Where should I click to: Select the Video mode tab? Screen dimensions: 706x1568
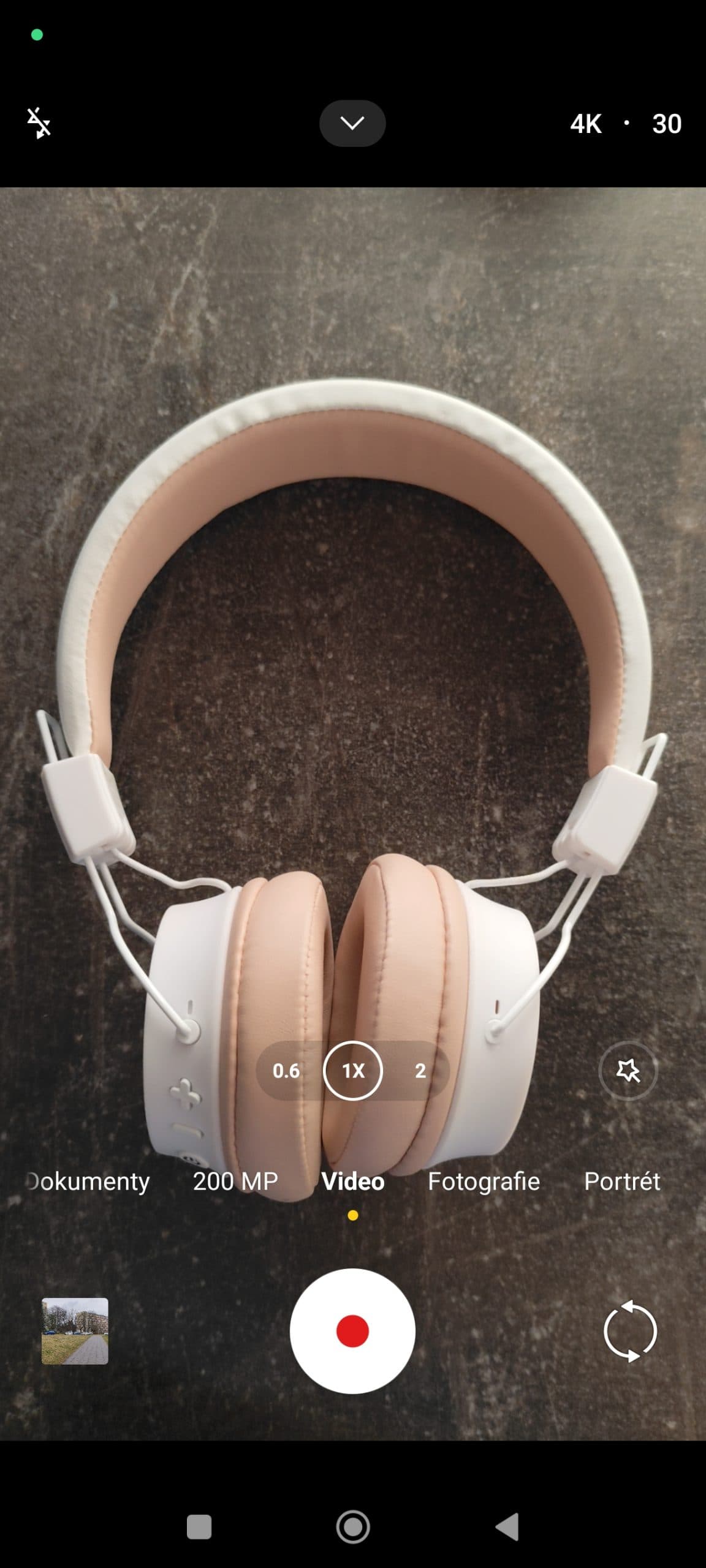pos(353,1181)
